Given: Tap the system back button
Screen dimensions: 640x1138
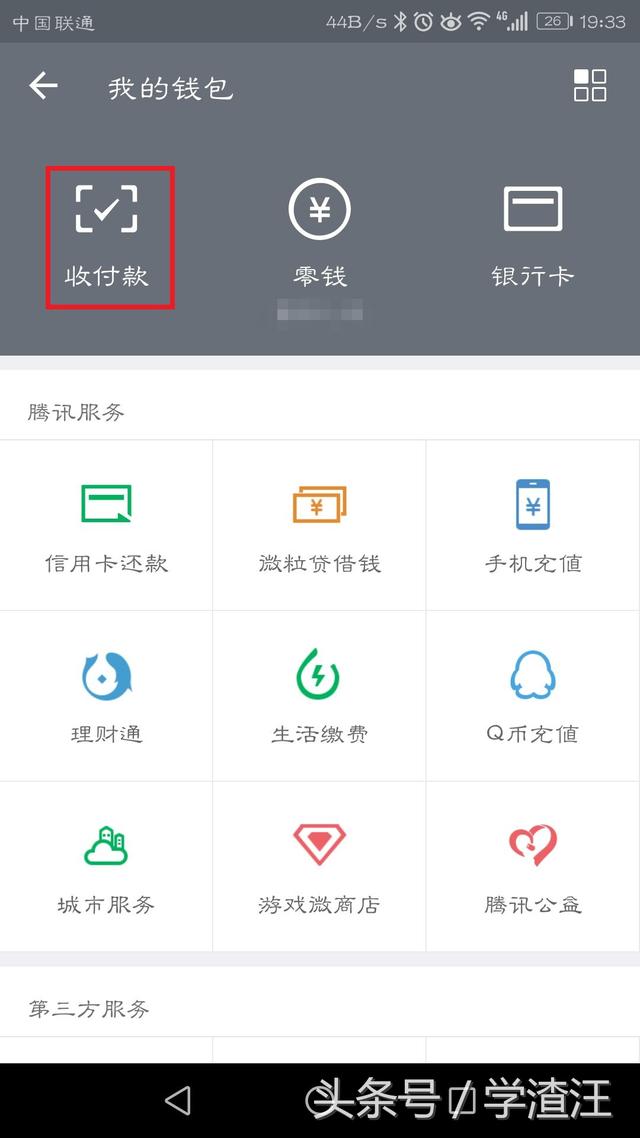Looking at the screenshot, I should click(178, 1100).
